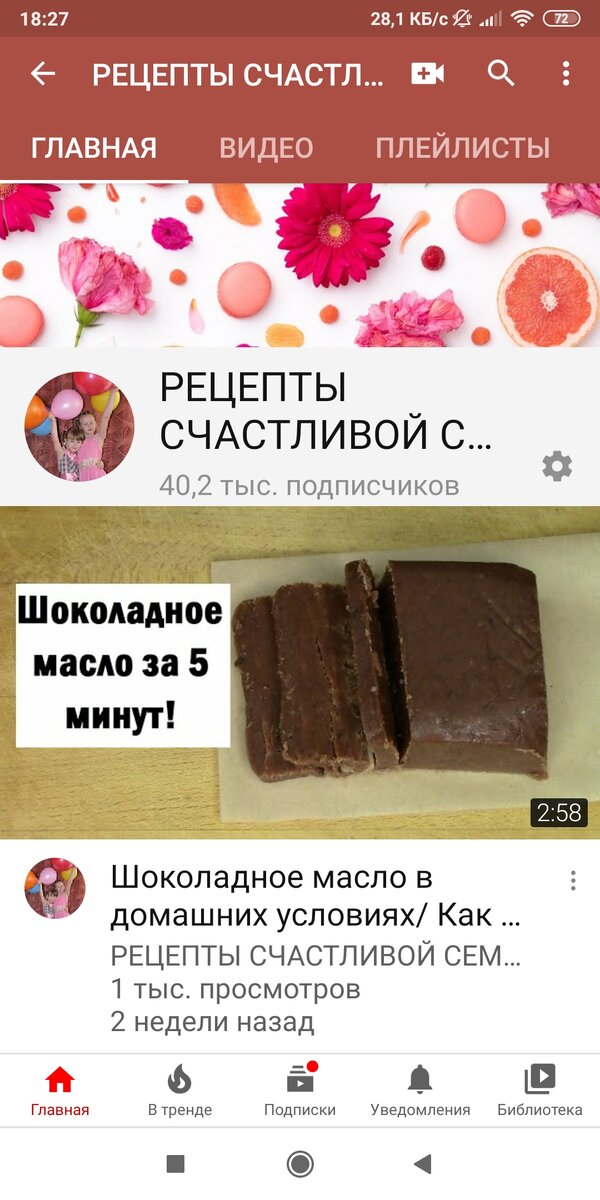Viewport: 600px width, 1200px height.
Task: Go to Главная in bottom navigation
Action: pos(60,1090)
